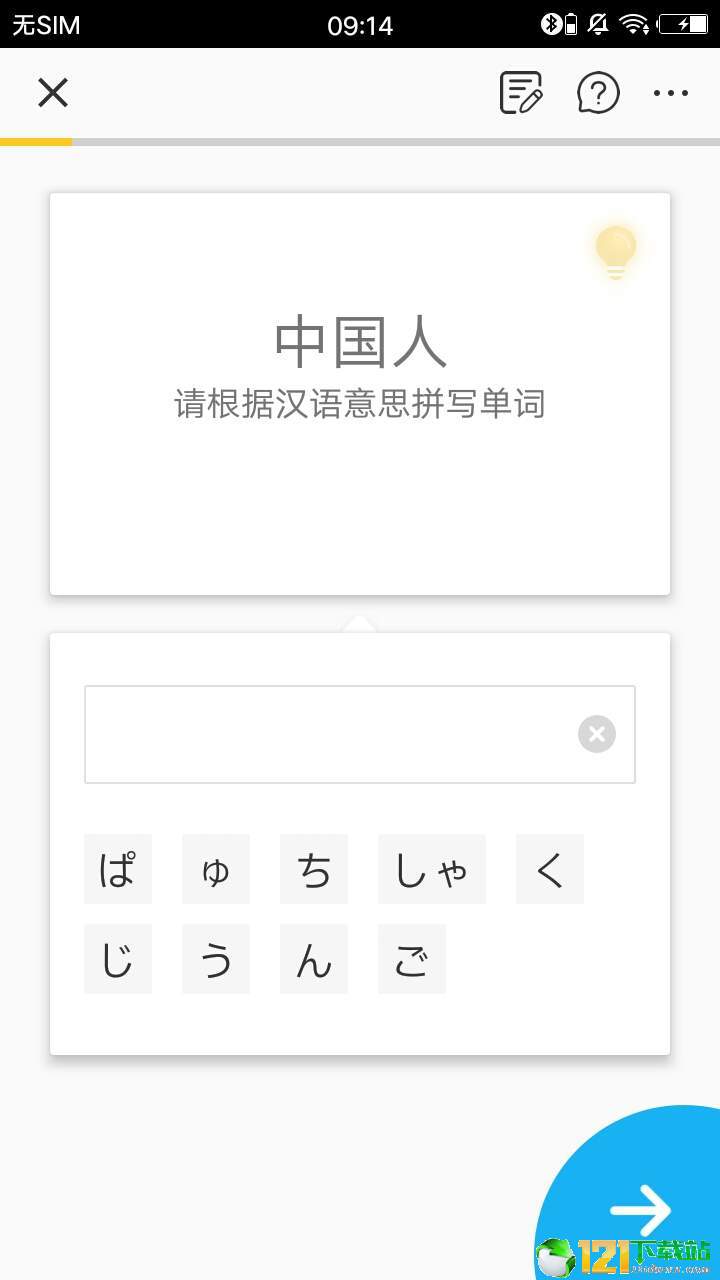Open the help question icon
This screenshot has height=1280, width=720.
click(x=598, y=93)
